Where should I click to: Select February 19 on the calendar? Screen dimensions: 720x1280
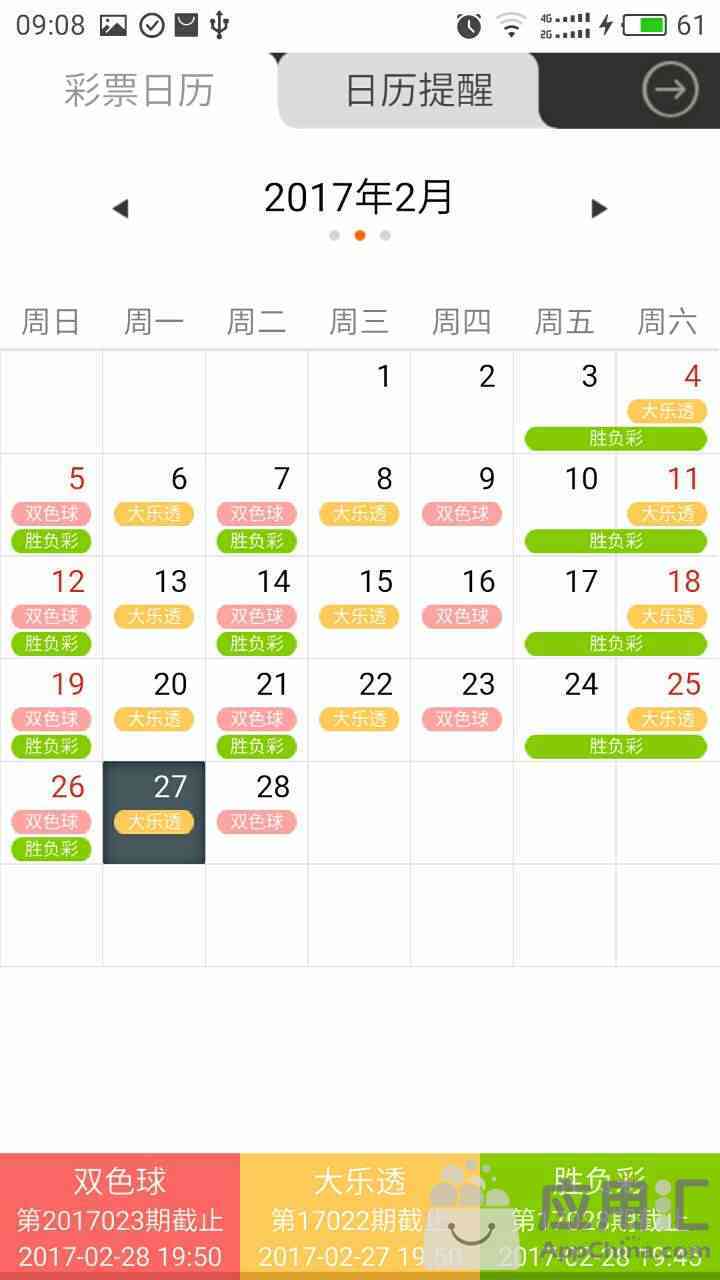click(x=51, y=710)
